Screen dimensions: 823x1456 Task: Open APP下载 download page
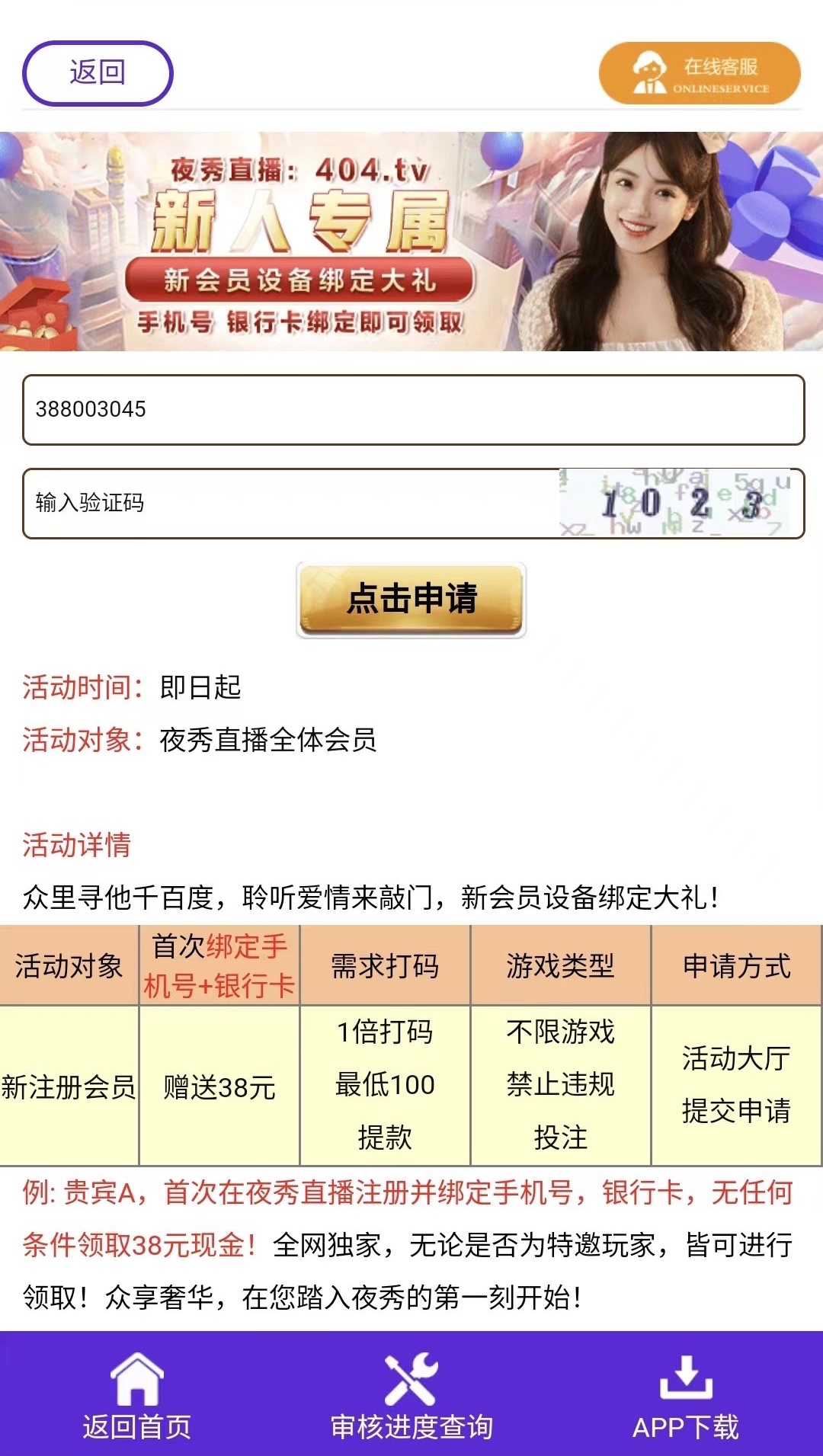[x=685, y=1396]
